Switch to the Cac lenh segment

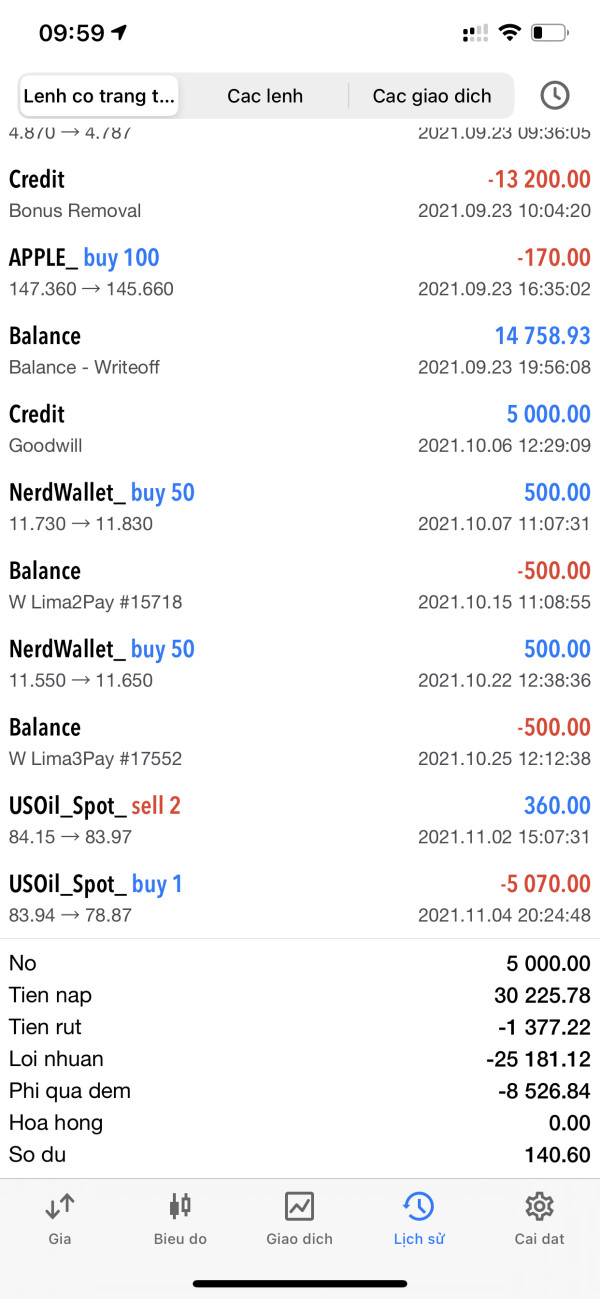(x=265, y=96)
